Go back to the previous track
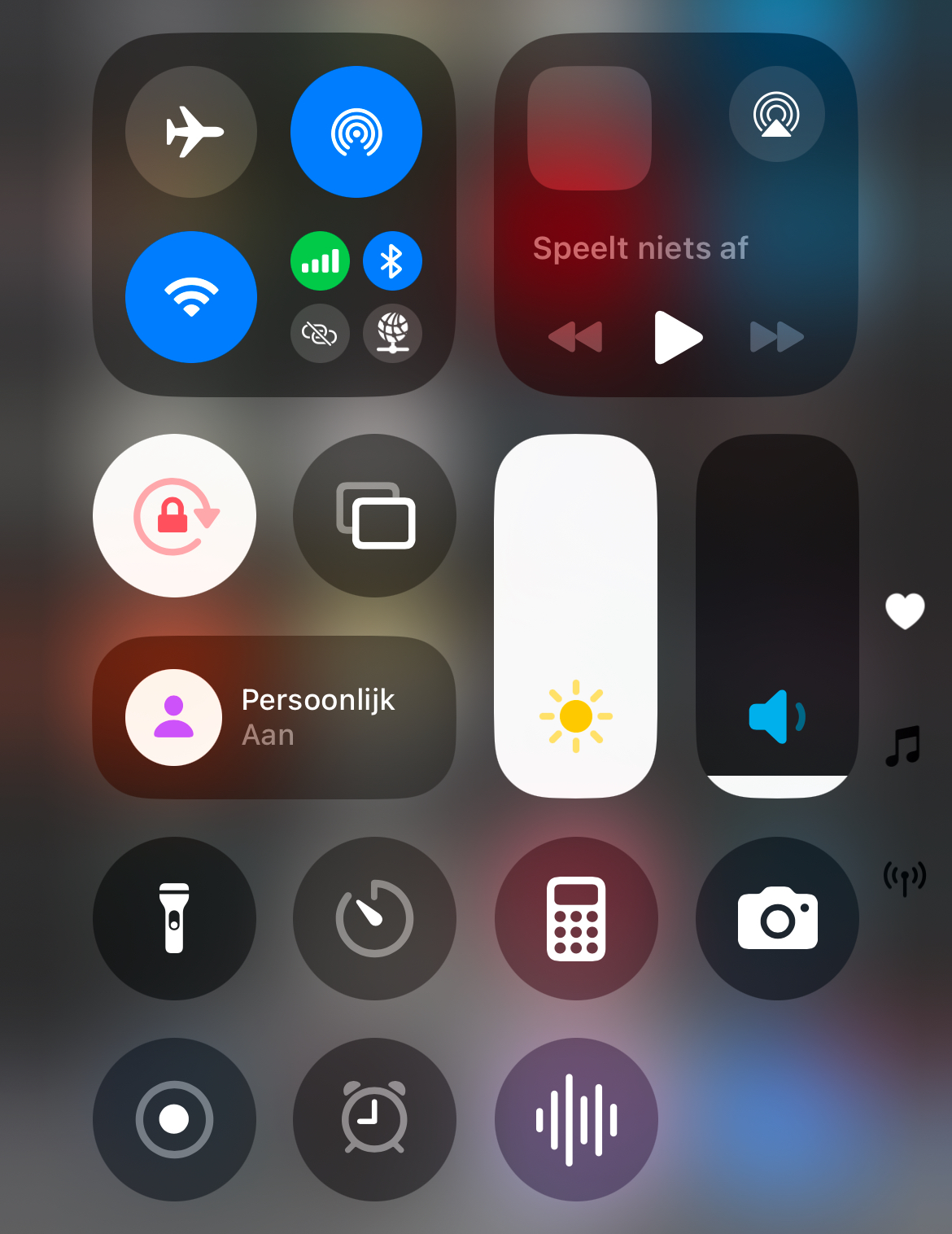 pos(576,337)
